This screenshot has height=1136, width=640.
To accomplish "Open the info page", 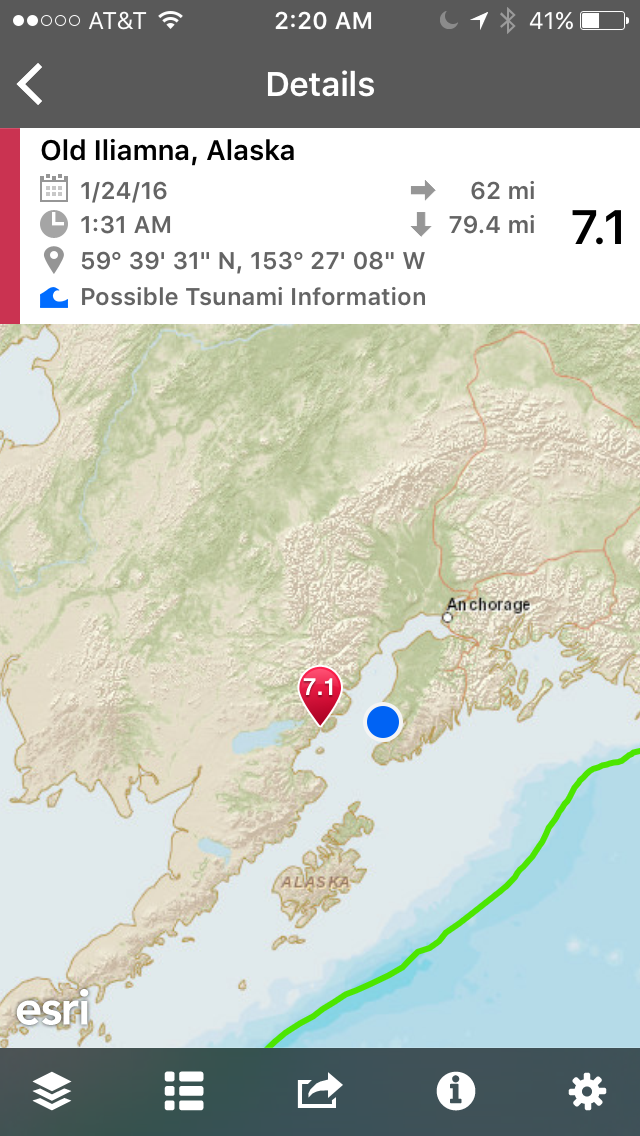I will [x=455, y=1091].
